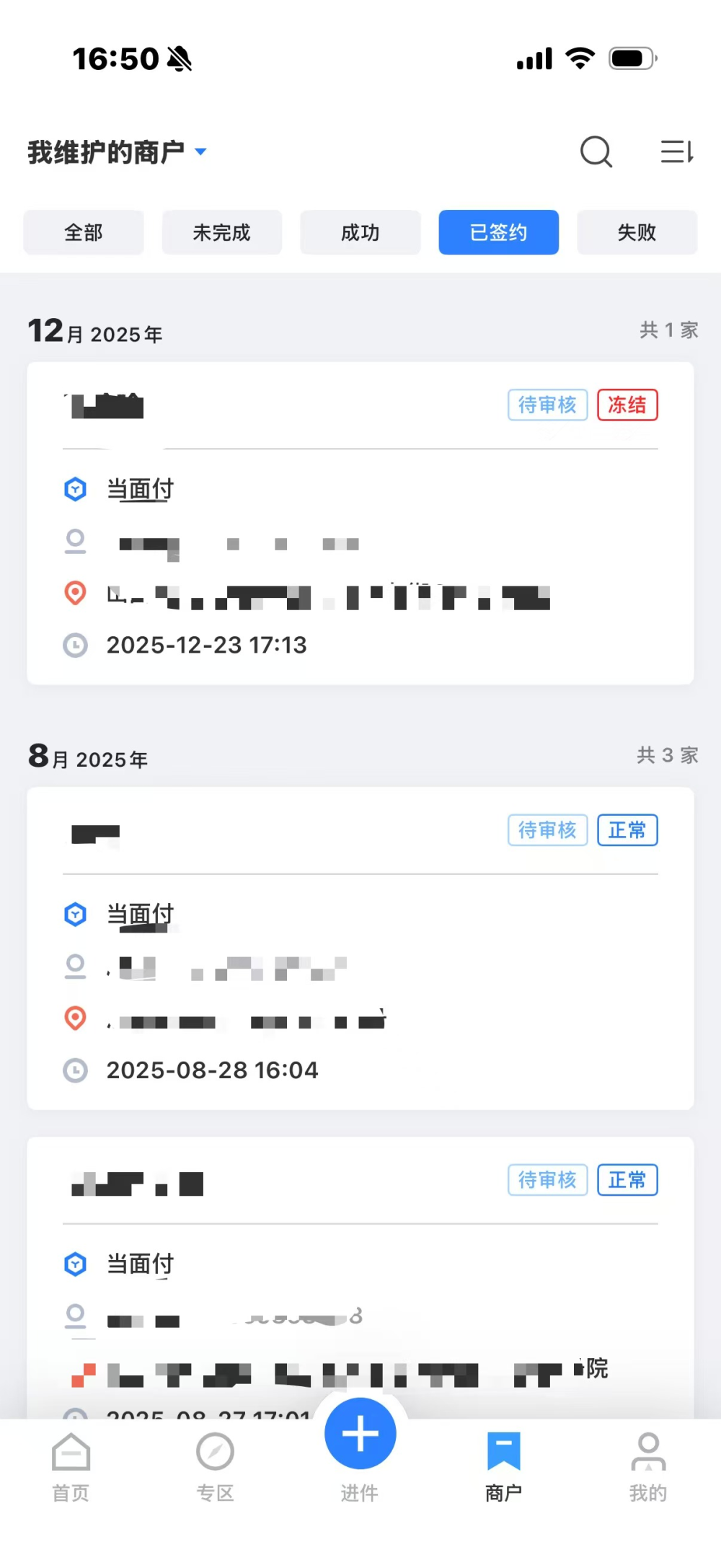Select the 已签约 filter chip
The width and height of the screenshot is (721, 1568).
[498, 232]
